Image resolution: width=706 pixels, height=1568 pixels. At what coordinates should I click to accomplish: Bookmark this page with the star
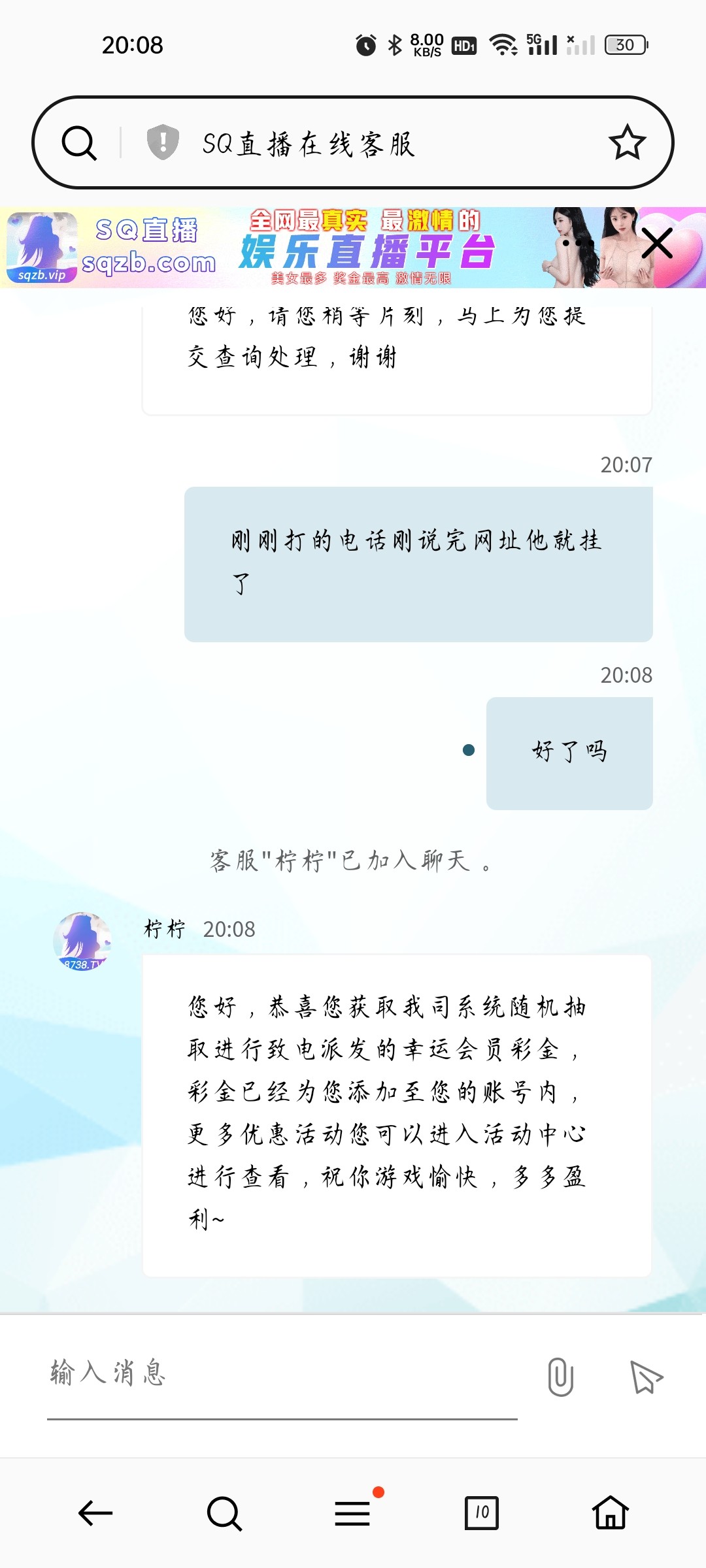(x=627, y=142)
